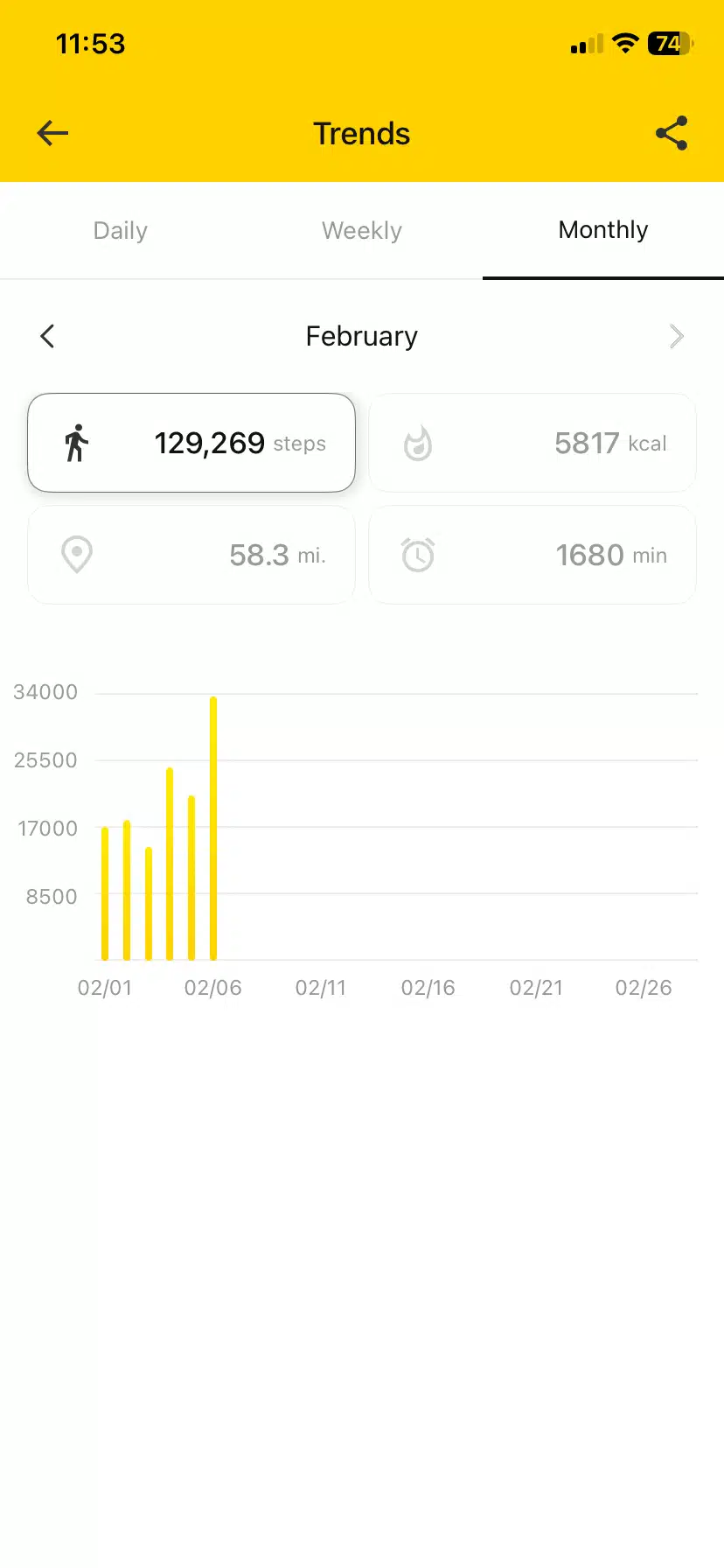Image resolution: width=724 pixels, height=1568 pixels.
Task: Show the 5817 kcal calories chart
Action: click(533, 443)
